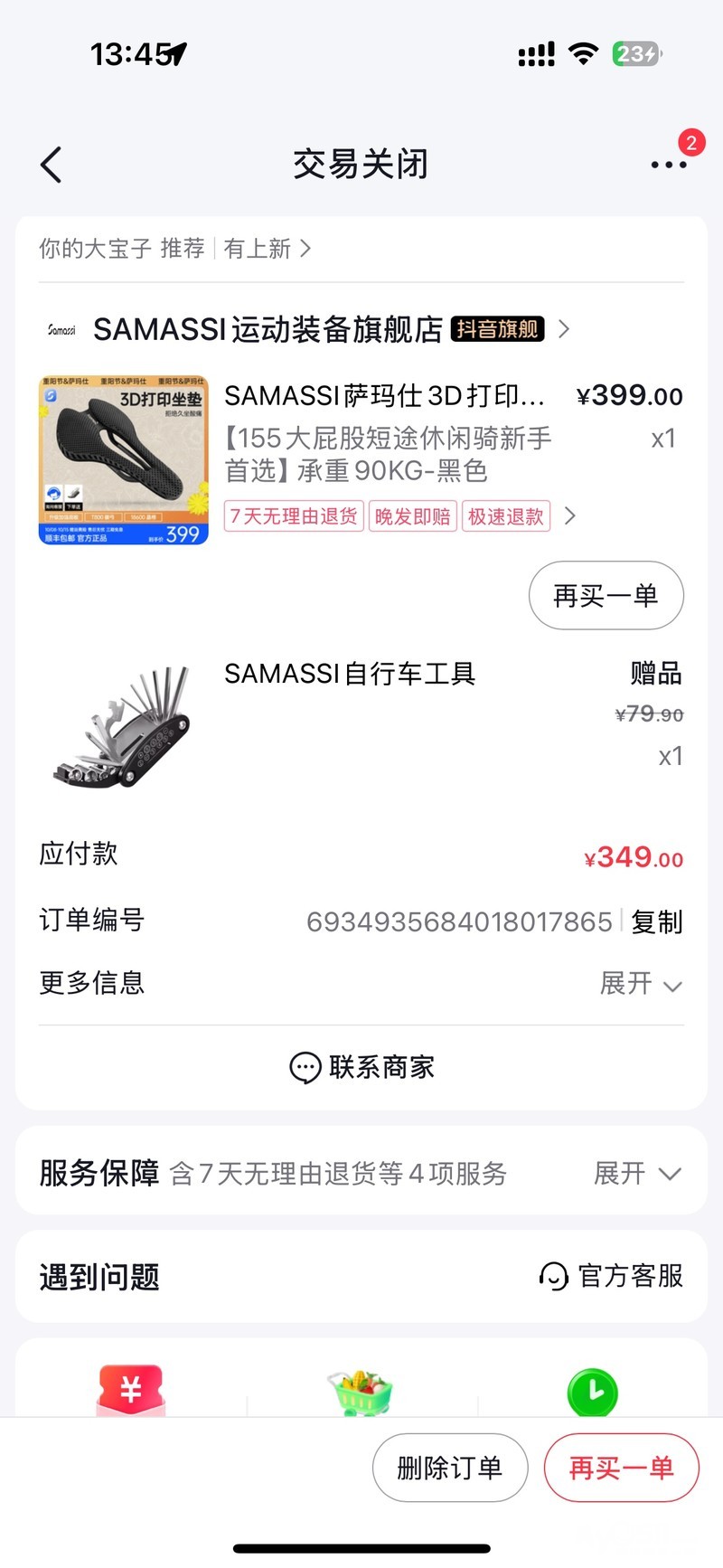This screenshot has height=1568, width=723.
Task: Open the SAMASSI 3D打印坐垫 product image
Action: click(124, 460)
